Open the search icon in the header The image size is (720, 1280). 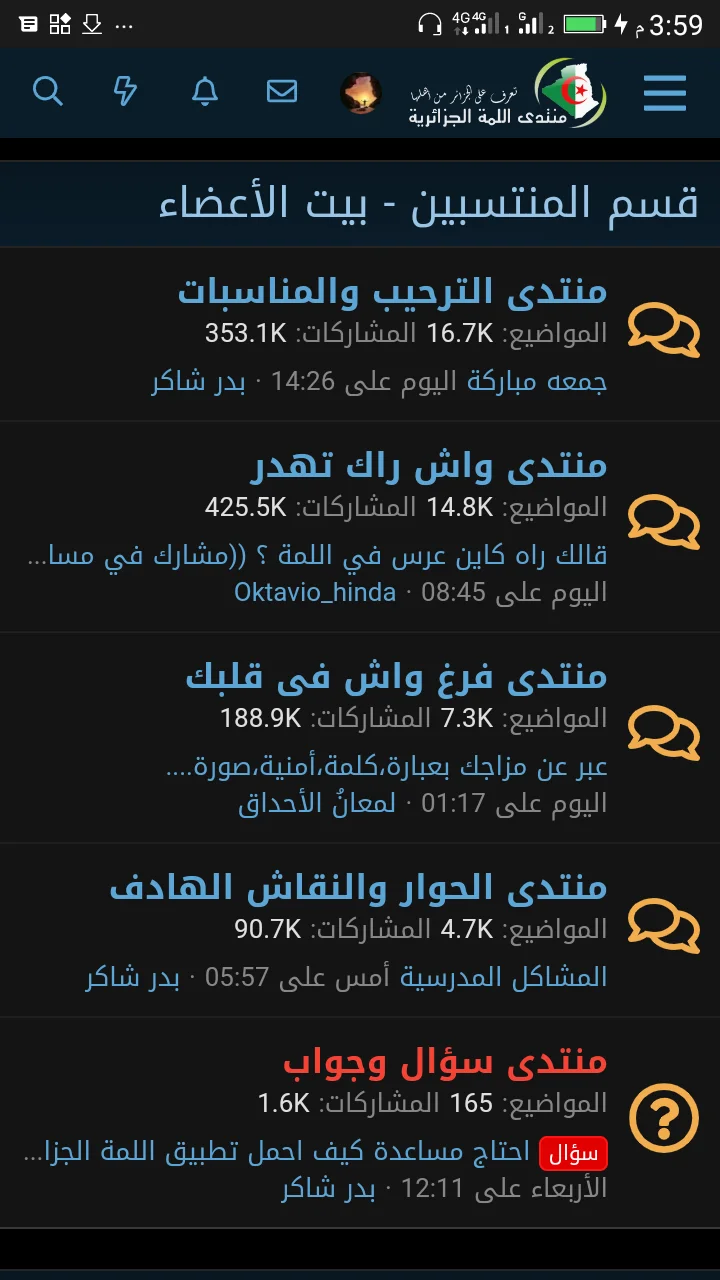point(48,92)
